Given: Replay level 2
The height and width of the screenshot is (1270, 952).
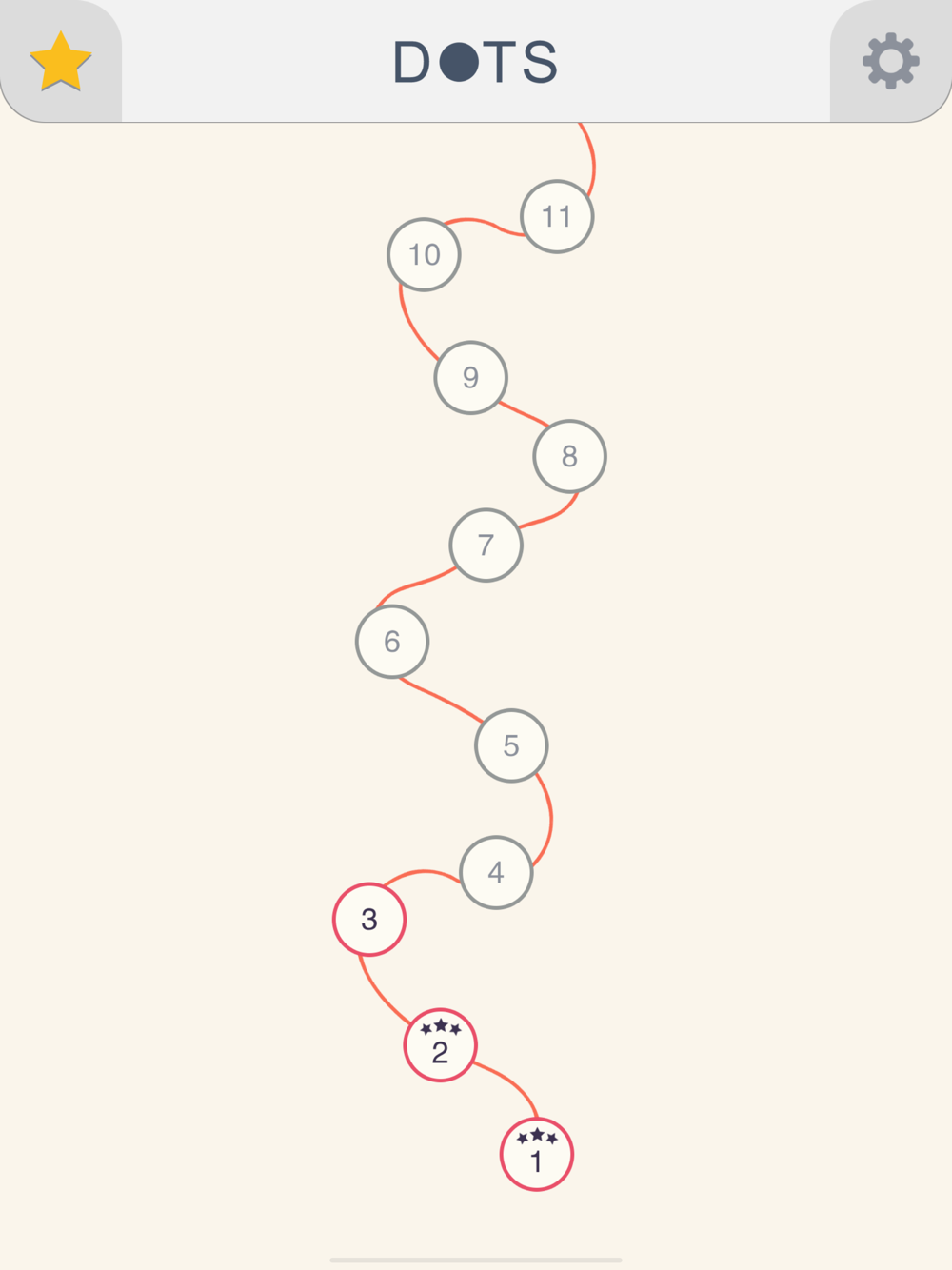Looking at the screenshot, I should pyautogui.click(x=440, y=1044).
